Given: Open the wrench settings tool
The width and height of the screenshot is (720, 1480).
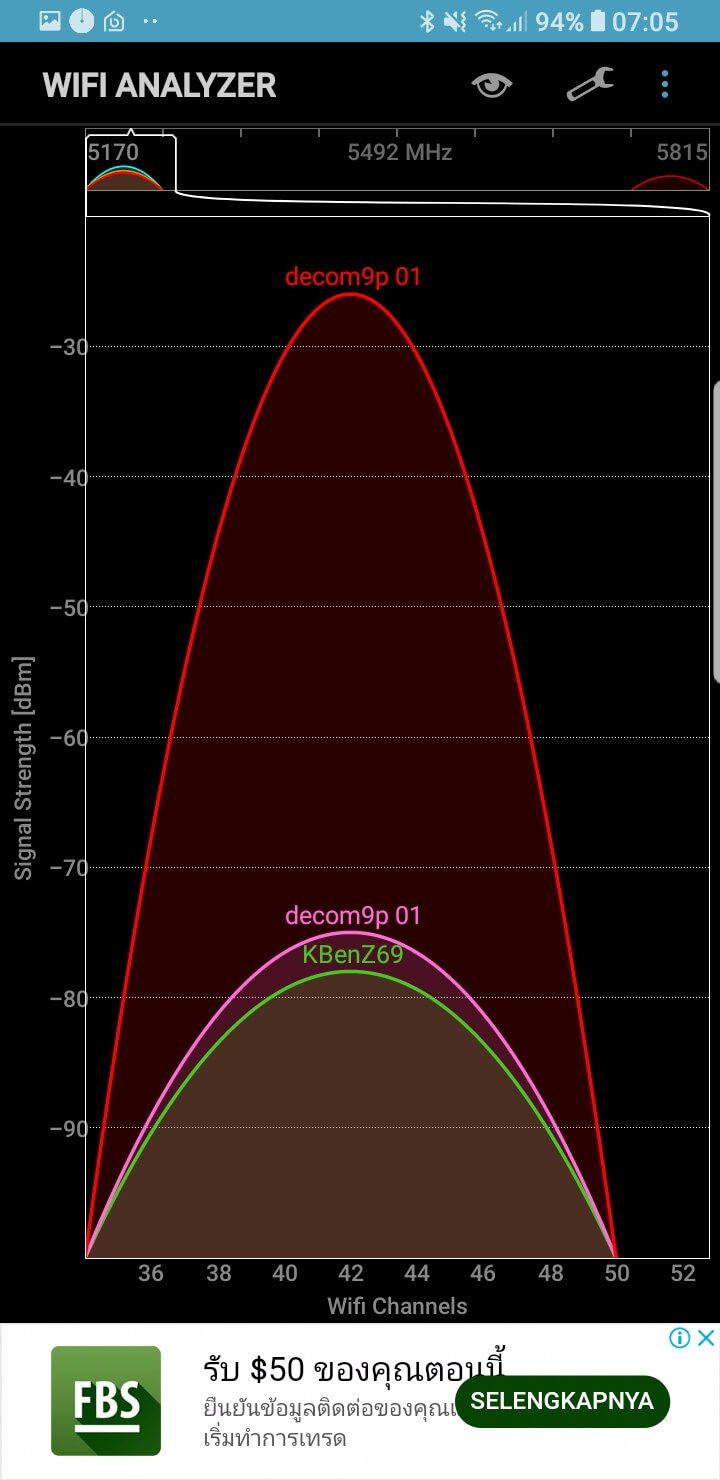Looking at the screenshot, I should (x=590, y=85).
